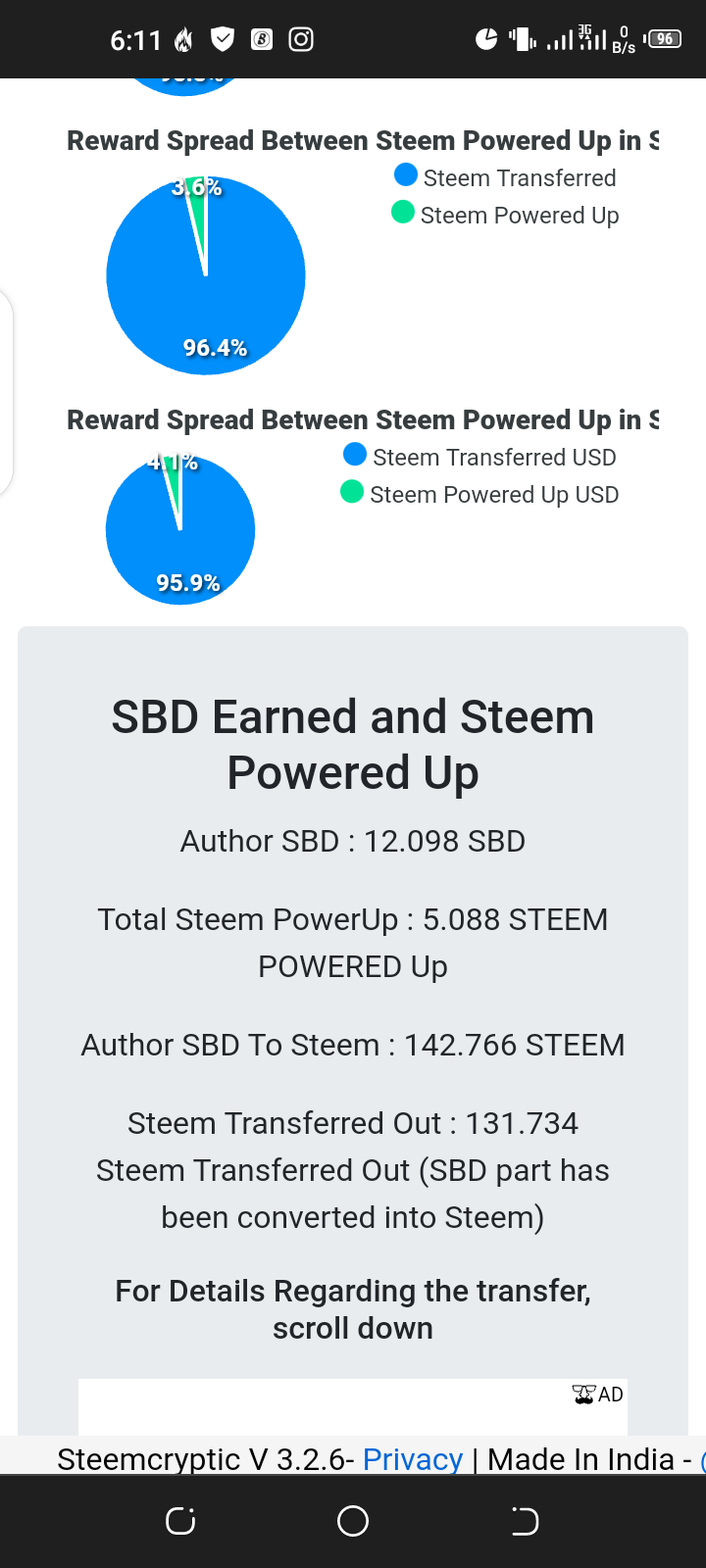Toggle the Steem Transferred legend item

tap(506, 177)
